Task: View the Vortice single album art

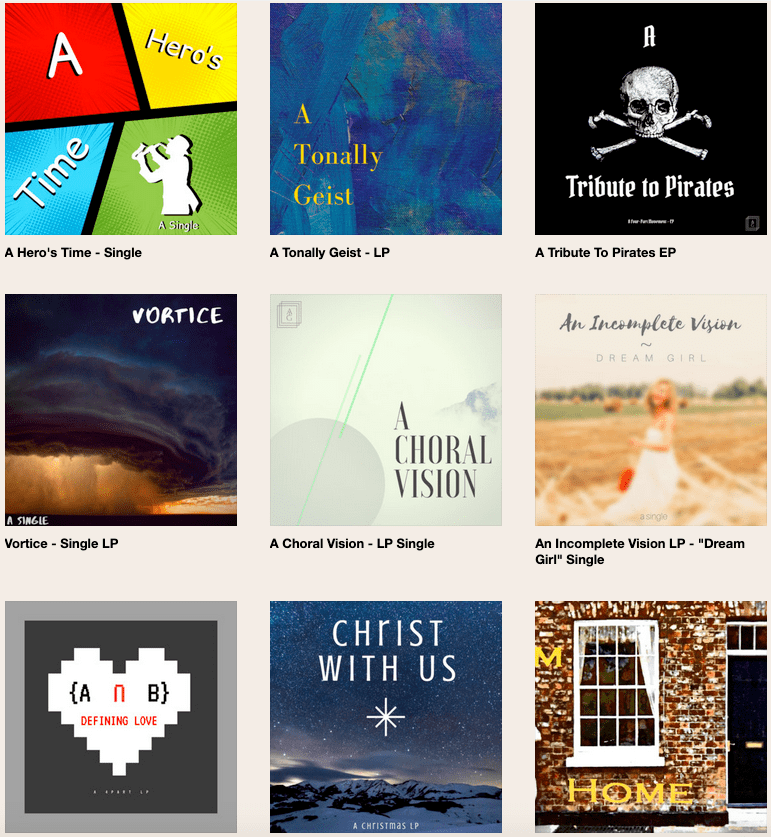Action: (121, 410)
